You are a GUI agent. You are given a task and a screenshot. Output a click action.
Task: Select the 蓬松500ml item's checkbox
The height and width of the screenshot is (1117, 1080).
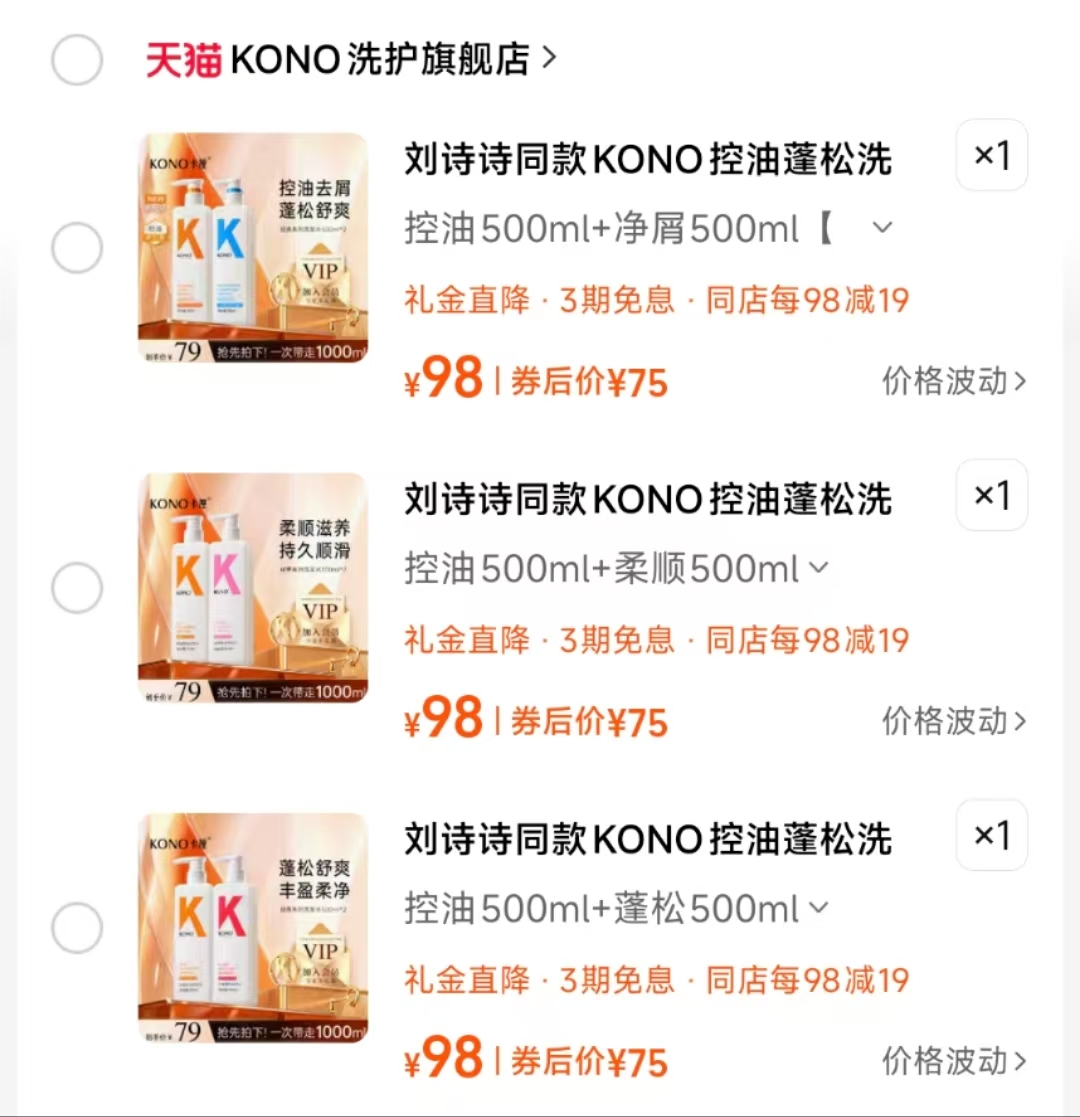click(77, 928)
